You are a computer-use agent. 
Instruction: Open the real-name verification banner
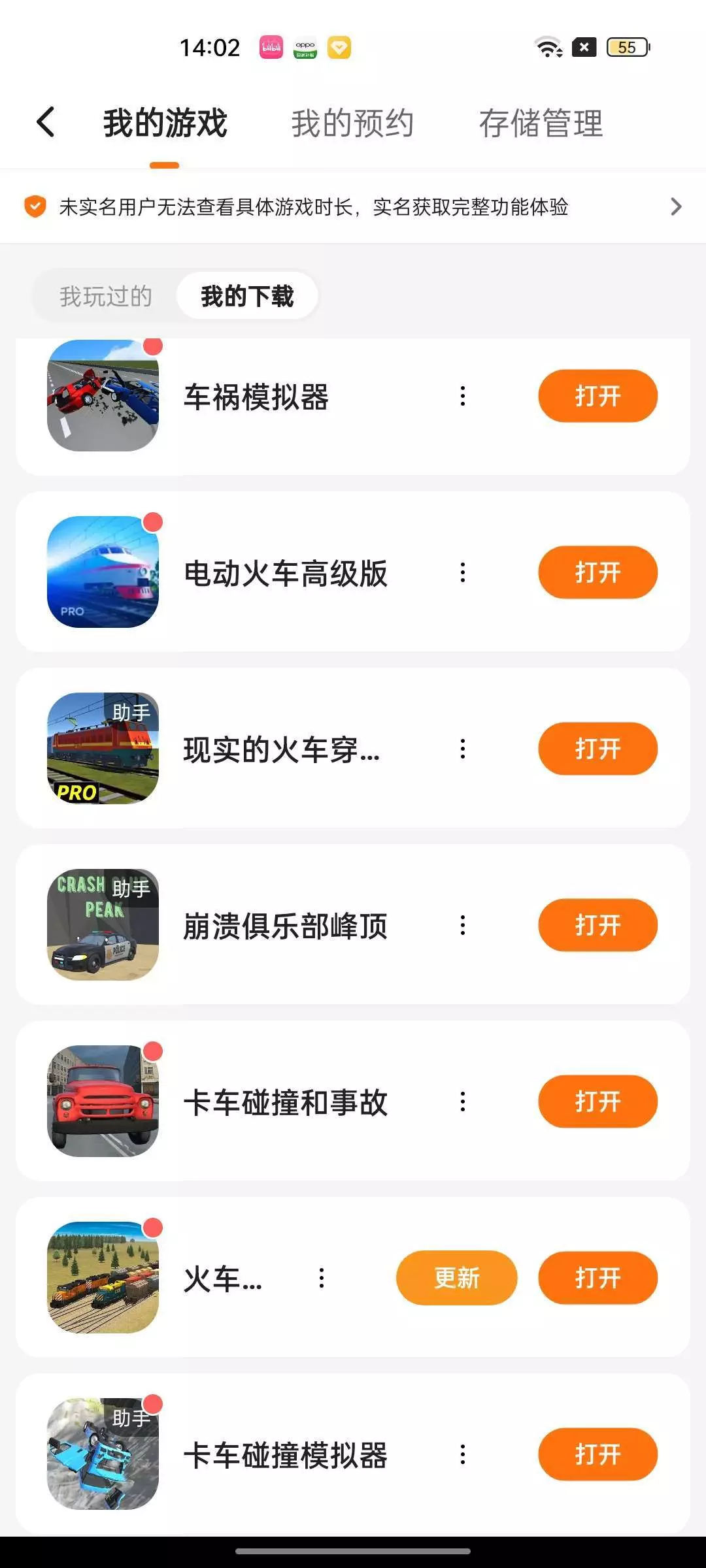point(353,207)
